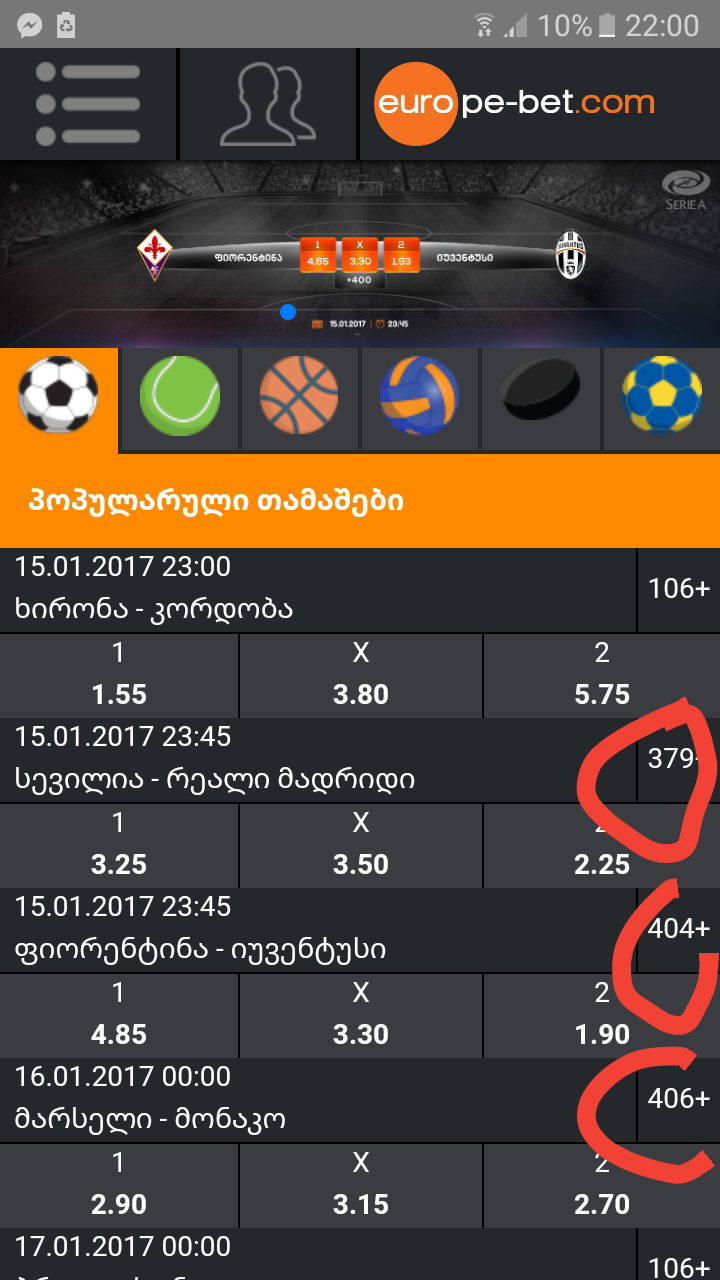Bet on draw at 3.50

[361, 845]
